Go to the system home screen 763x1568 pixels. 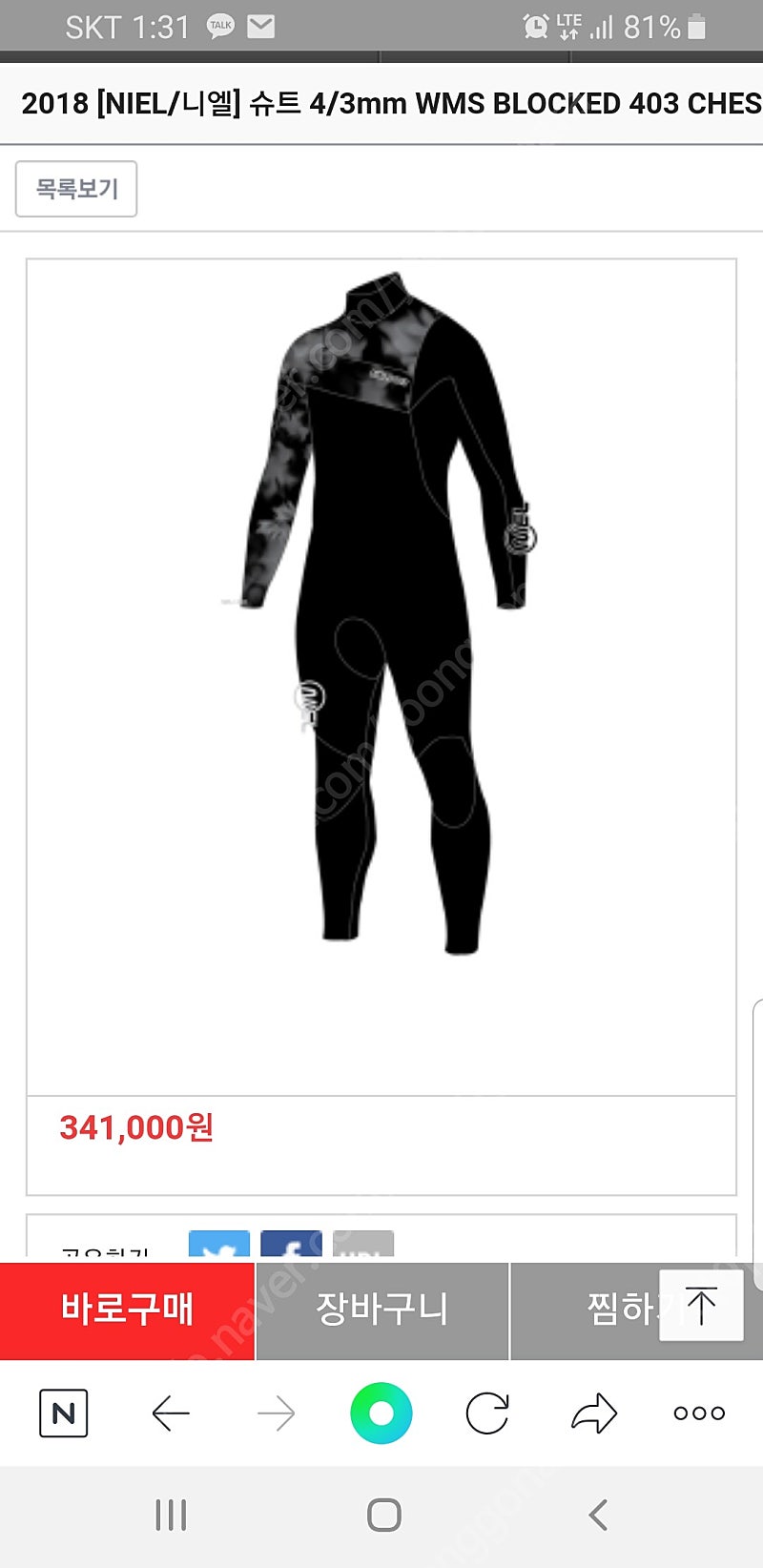pyautogui.click(x=383, y=1515)
